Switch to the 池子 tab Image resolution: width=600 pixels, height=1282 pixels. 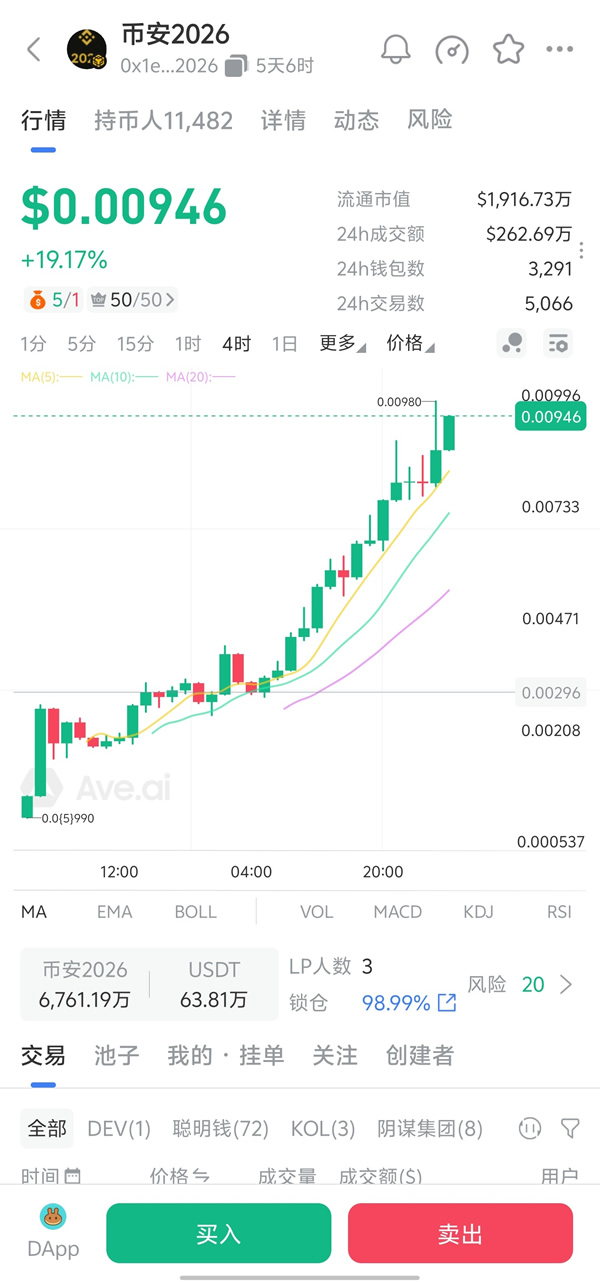pos(116,1055)
